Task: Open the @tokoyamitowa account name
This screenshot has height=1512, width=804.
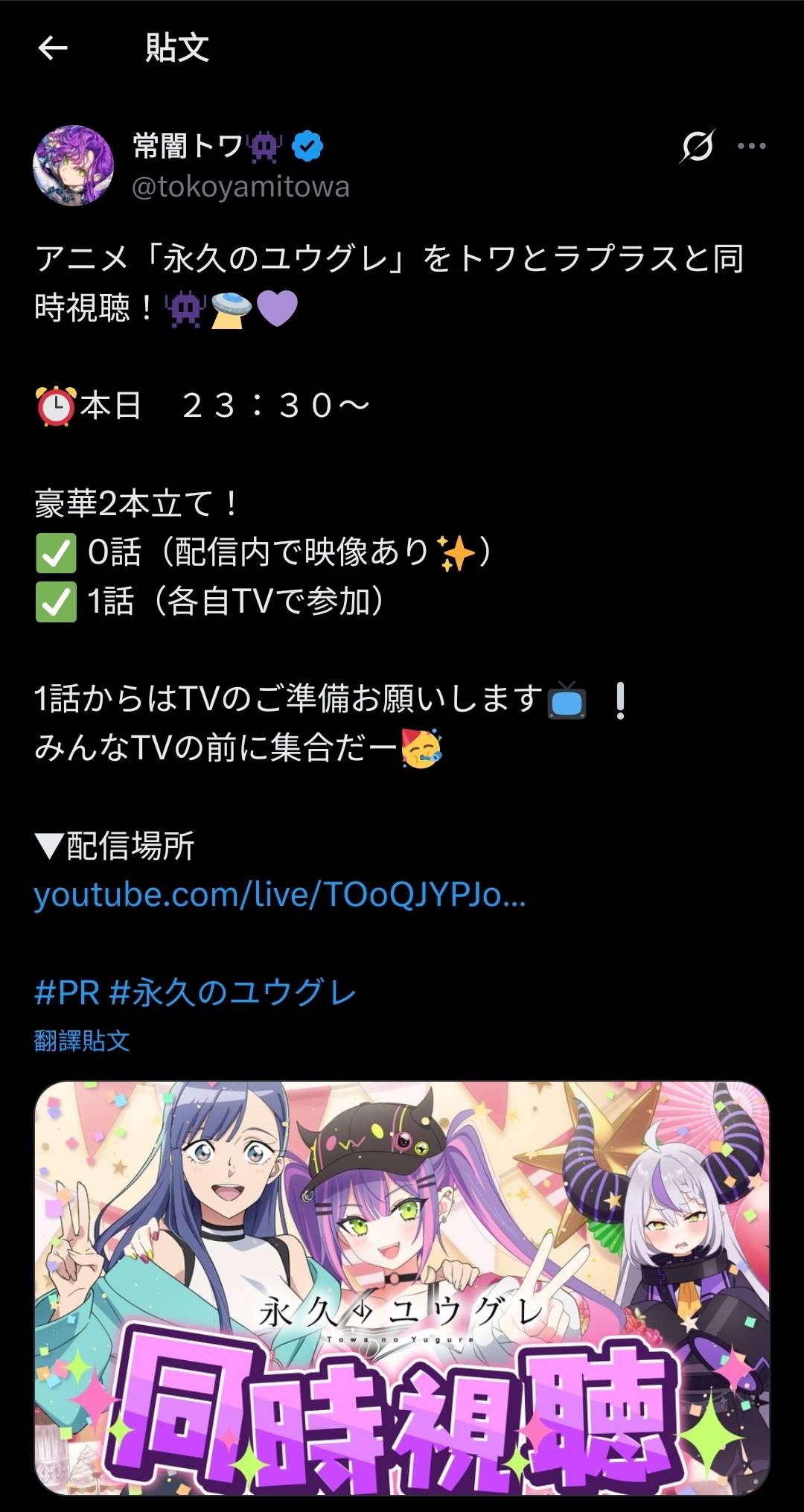Action: [x=240, y=186]
